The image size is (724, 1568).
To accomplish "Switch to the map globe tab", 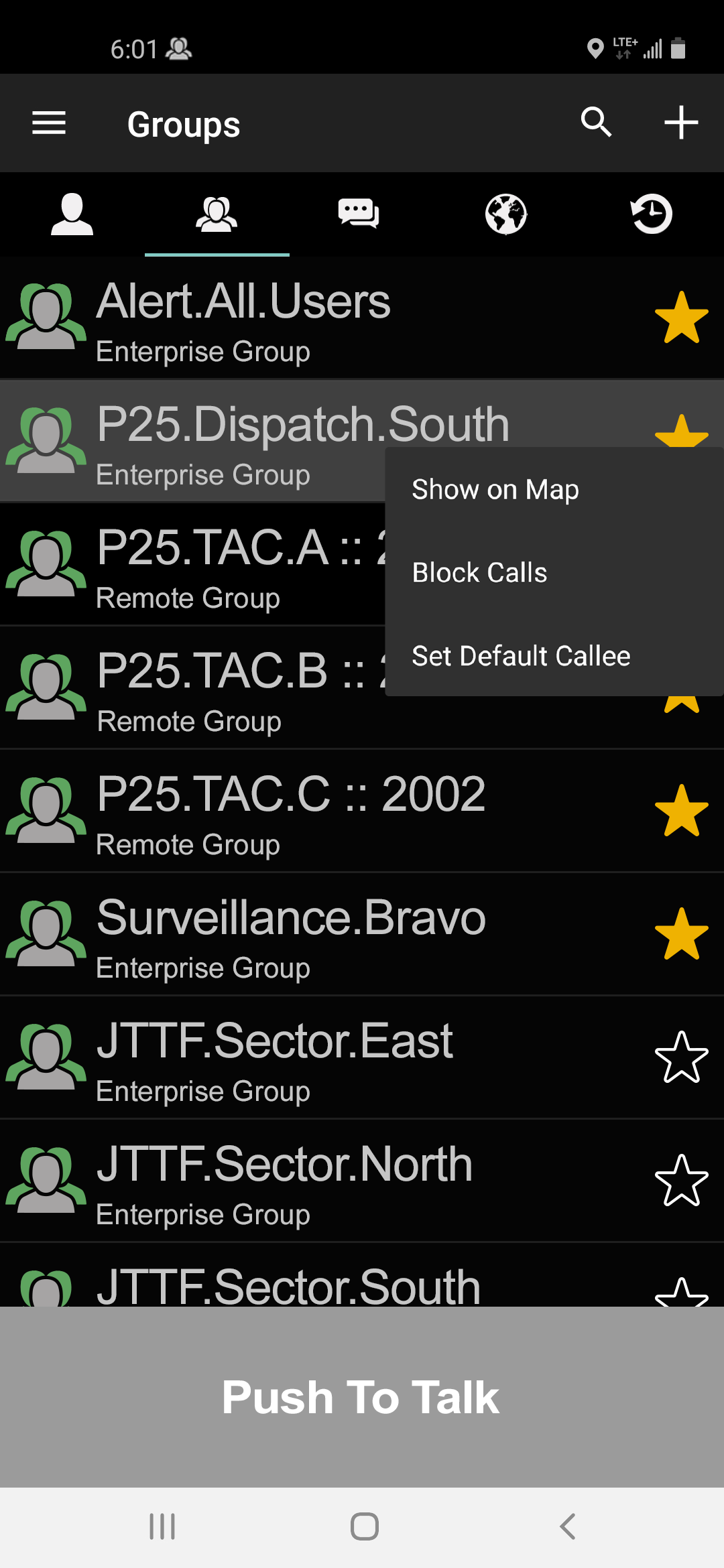I will (506, 214).
